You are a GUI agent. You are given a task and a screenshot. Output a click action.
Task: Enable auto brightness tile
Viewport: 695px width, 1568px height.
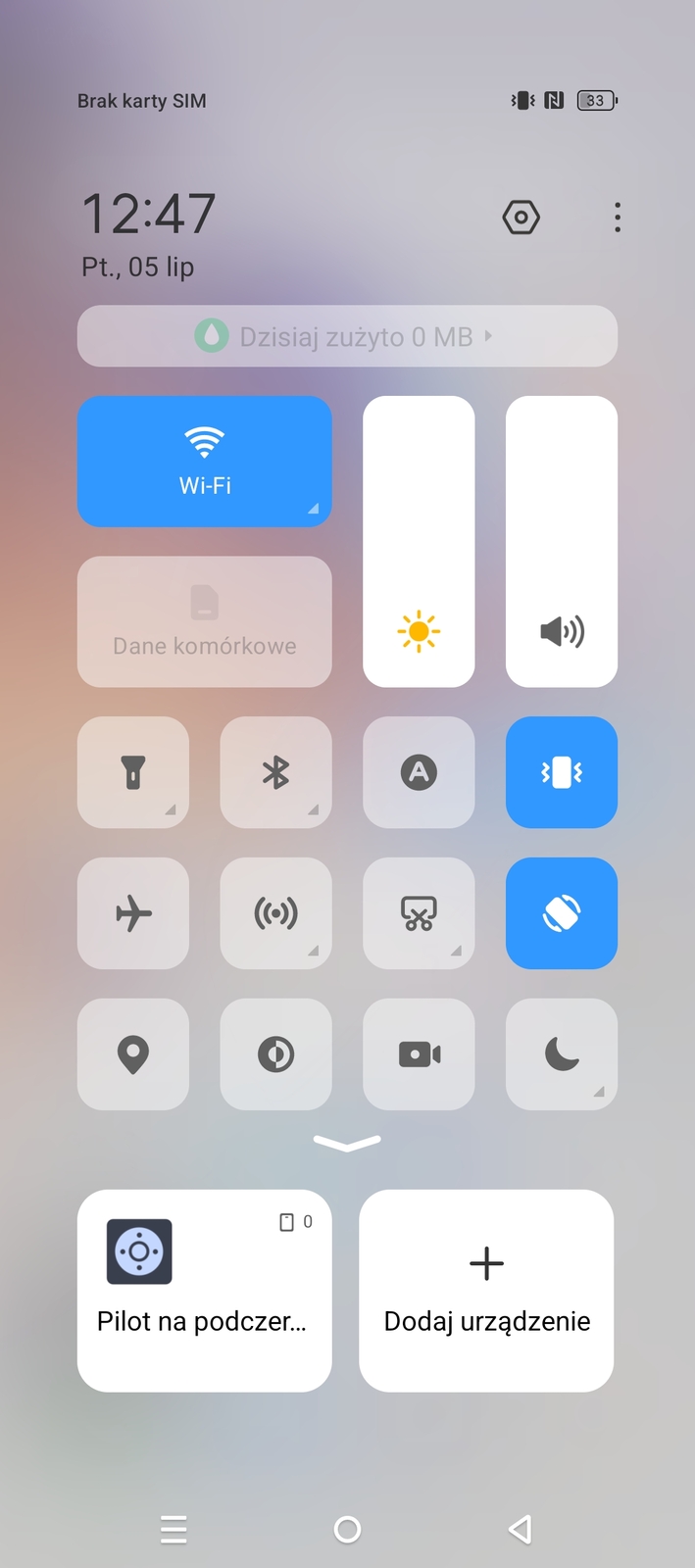419,772
